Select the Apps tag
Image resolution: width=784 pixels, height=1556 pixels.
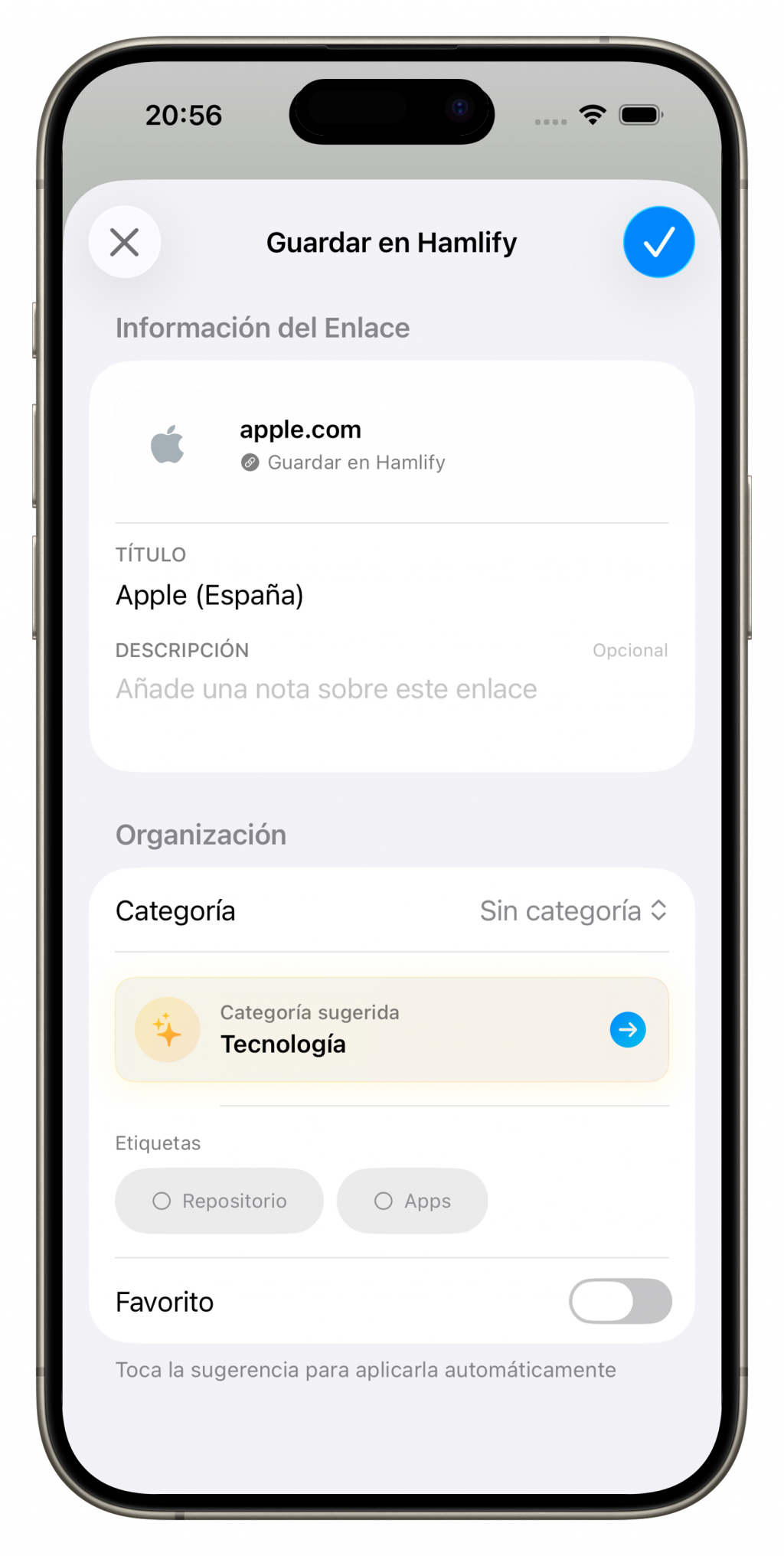(x=412, y=1201)
